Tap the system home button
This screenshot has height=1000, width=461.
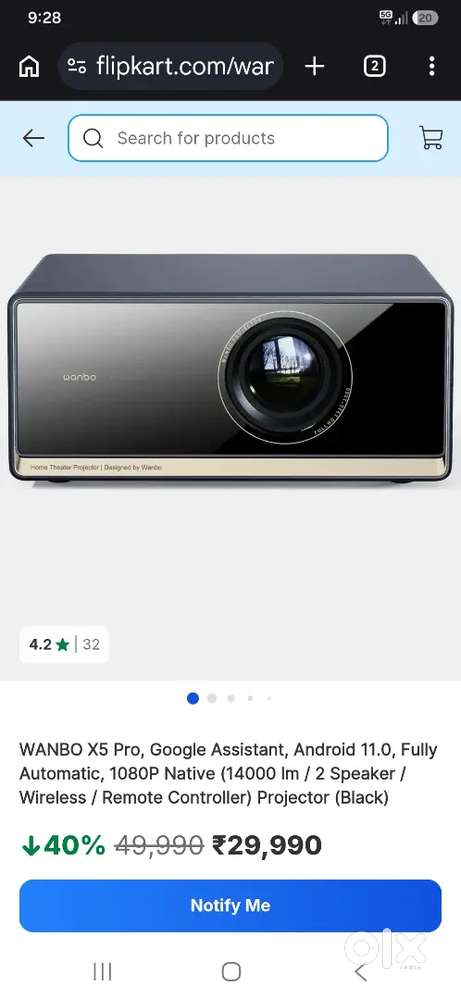point(231,972)
